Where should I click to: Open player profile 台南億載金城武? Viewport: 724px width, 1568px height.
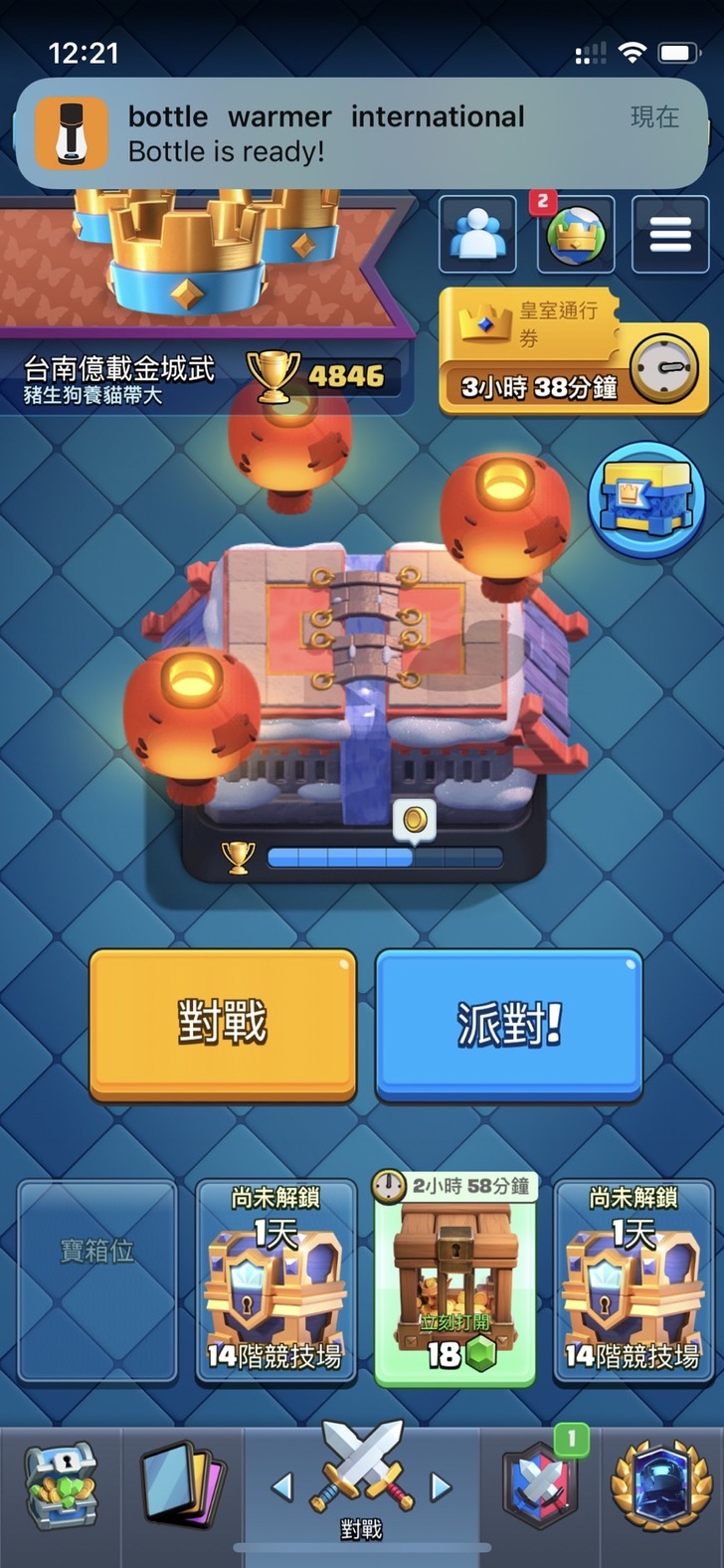click(x=119, y=378)
